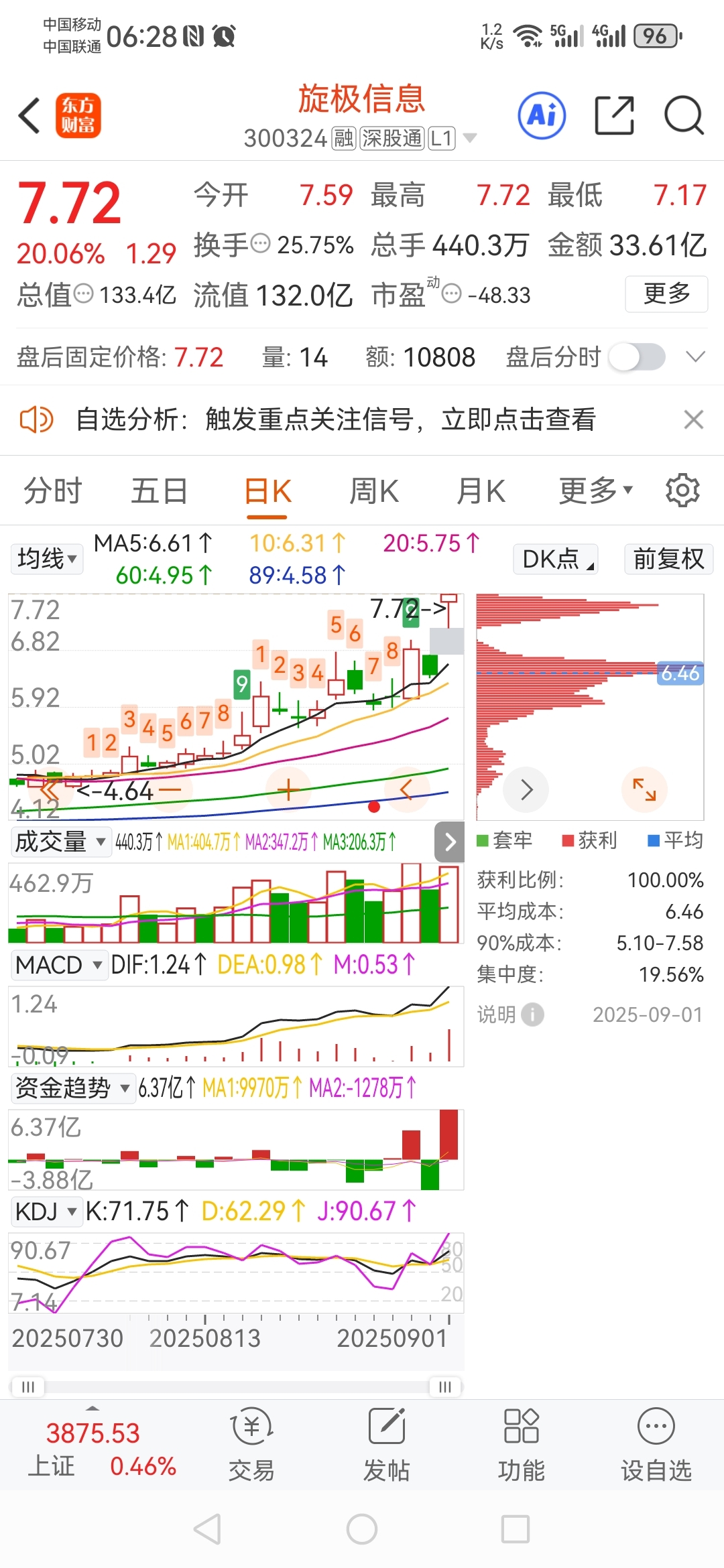Open stock search
Screen dimensions: 724x1568
pyautogui.click(x=684, y=115)
